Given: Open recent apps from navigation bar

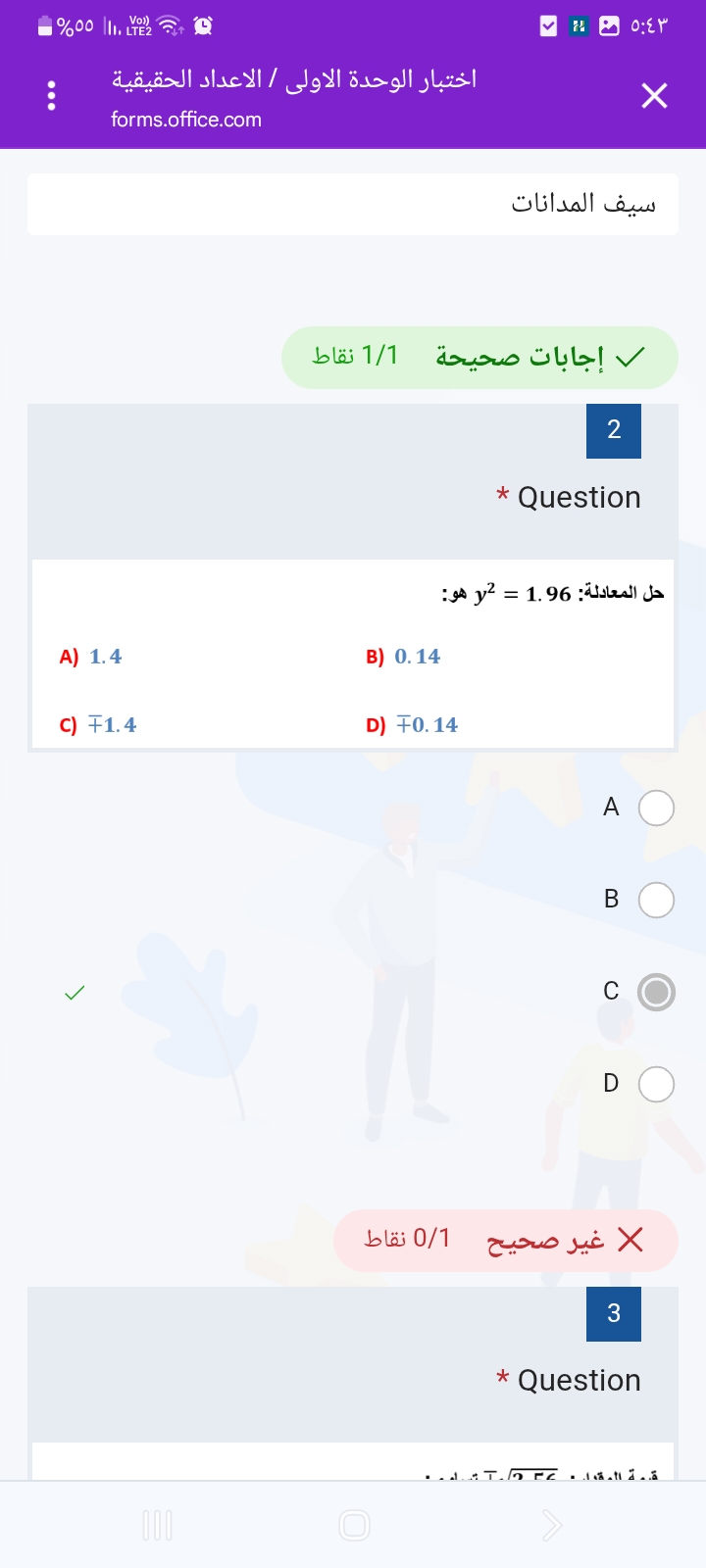Looking at the screenshot, I should click(157, 1525).
